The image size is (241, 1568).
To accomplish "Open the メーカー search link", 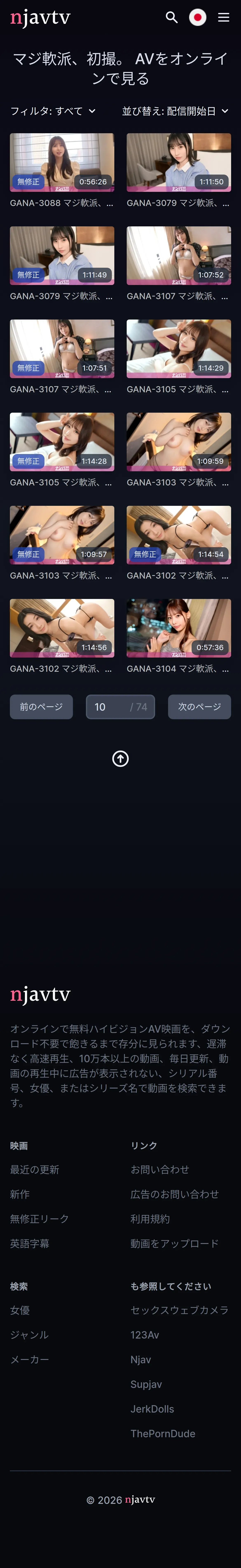I will click(x=29, y=1359).
